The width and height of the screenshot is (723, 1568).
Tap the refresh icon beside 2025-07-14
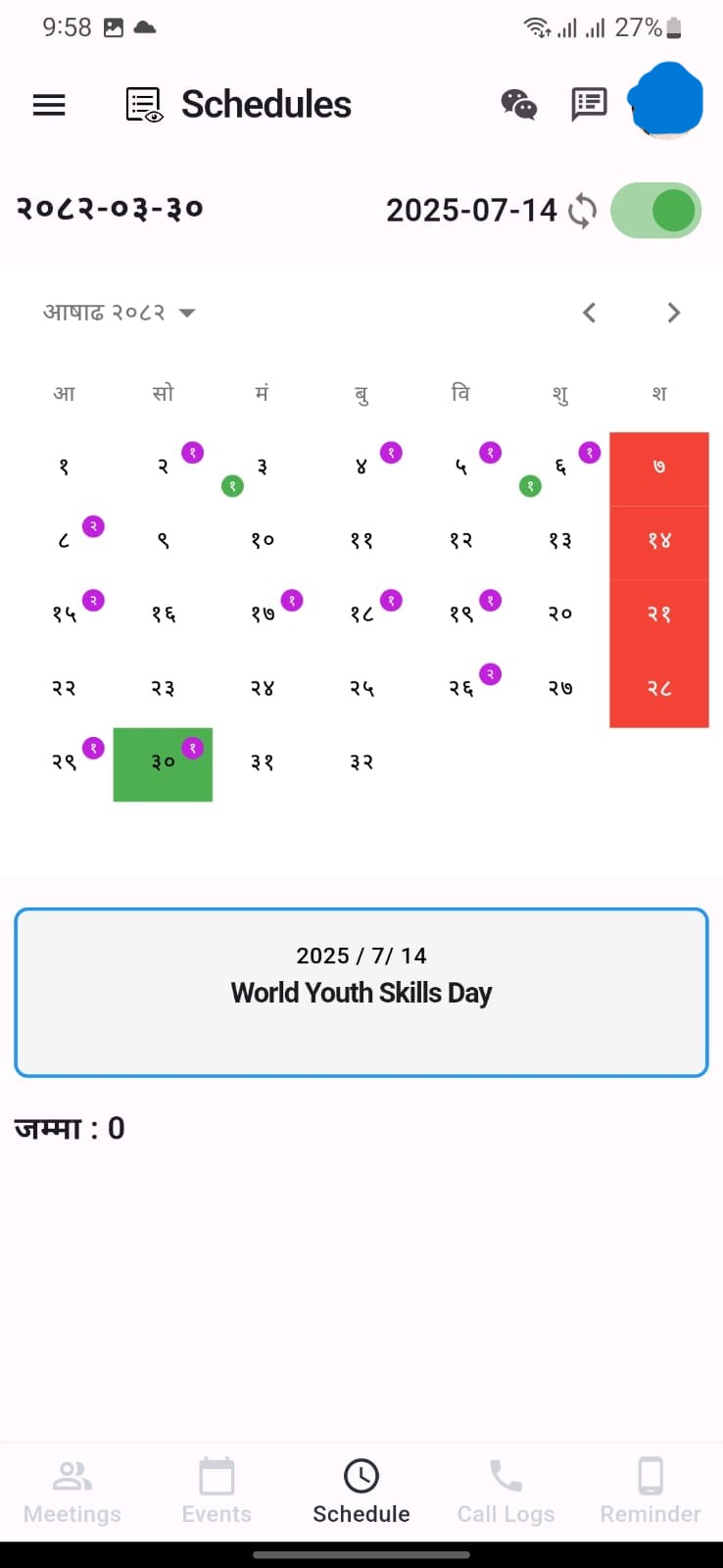tap(582, 211)
